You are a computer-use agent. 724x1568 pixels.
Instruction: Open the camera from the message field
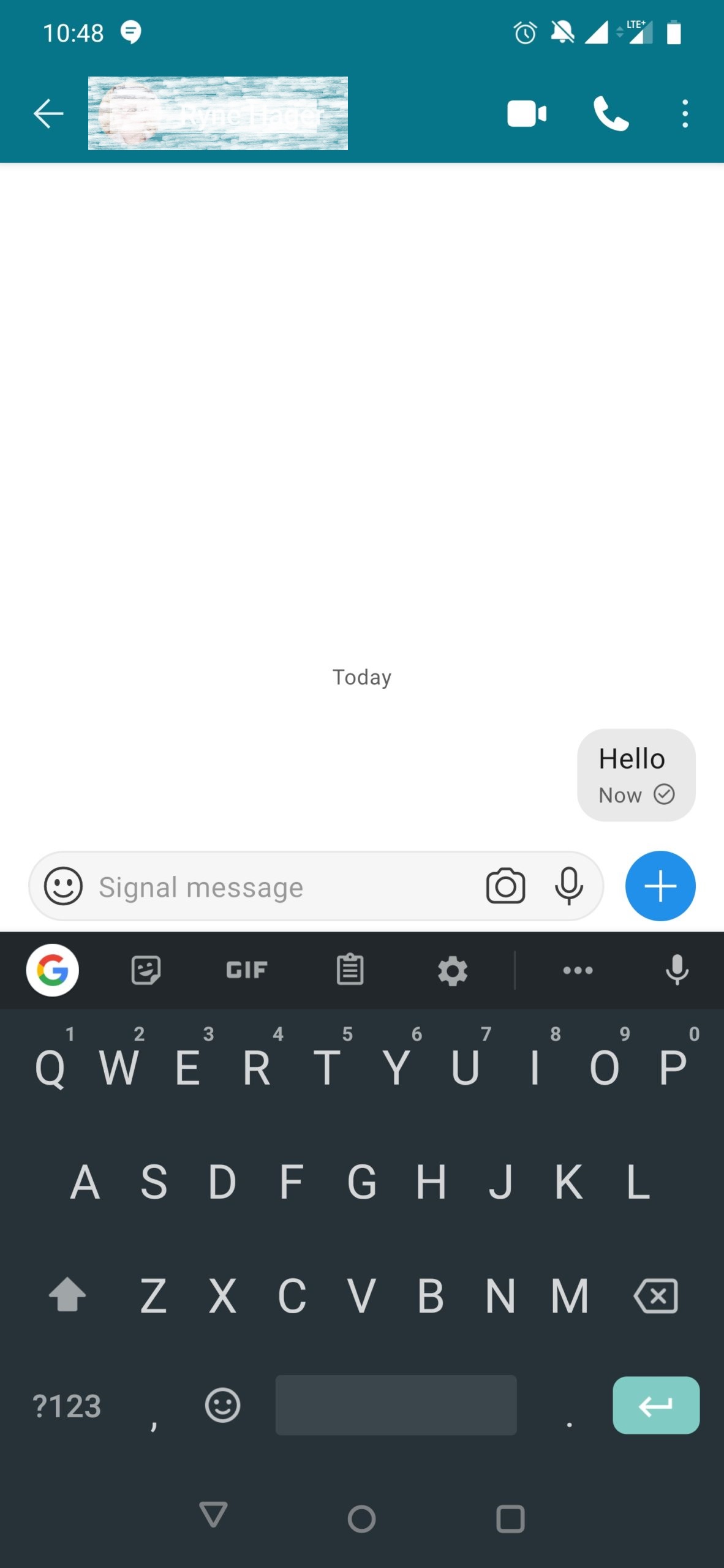pos(505,886)
